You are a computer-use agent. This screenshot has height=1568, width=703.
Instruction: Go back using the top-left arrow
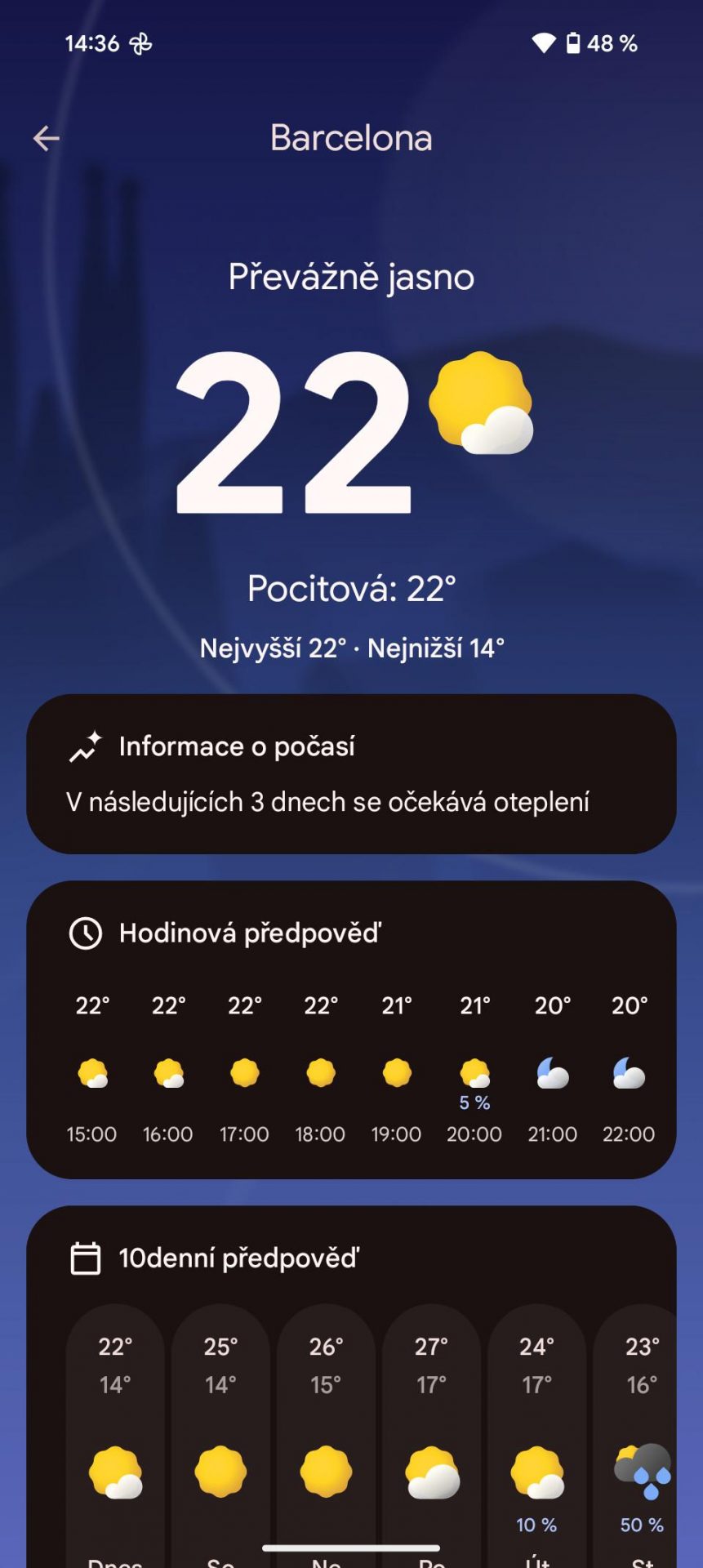[x=46, y=139]
